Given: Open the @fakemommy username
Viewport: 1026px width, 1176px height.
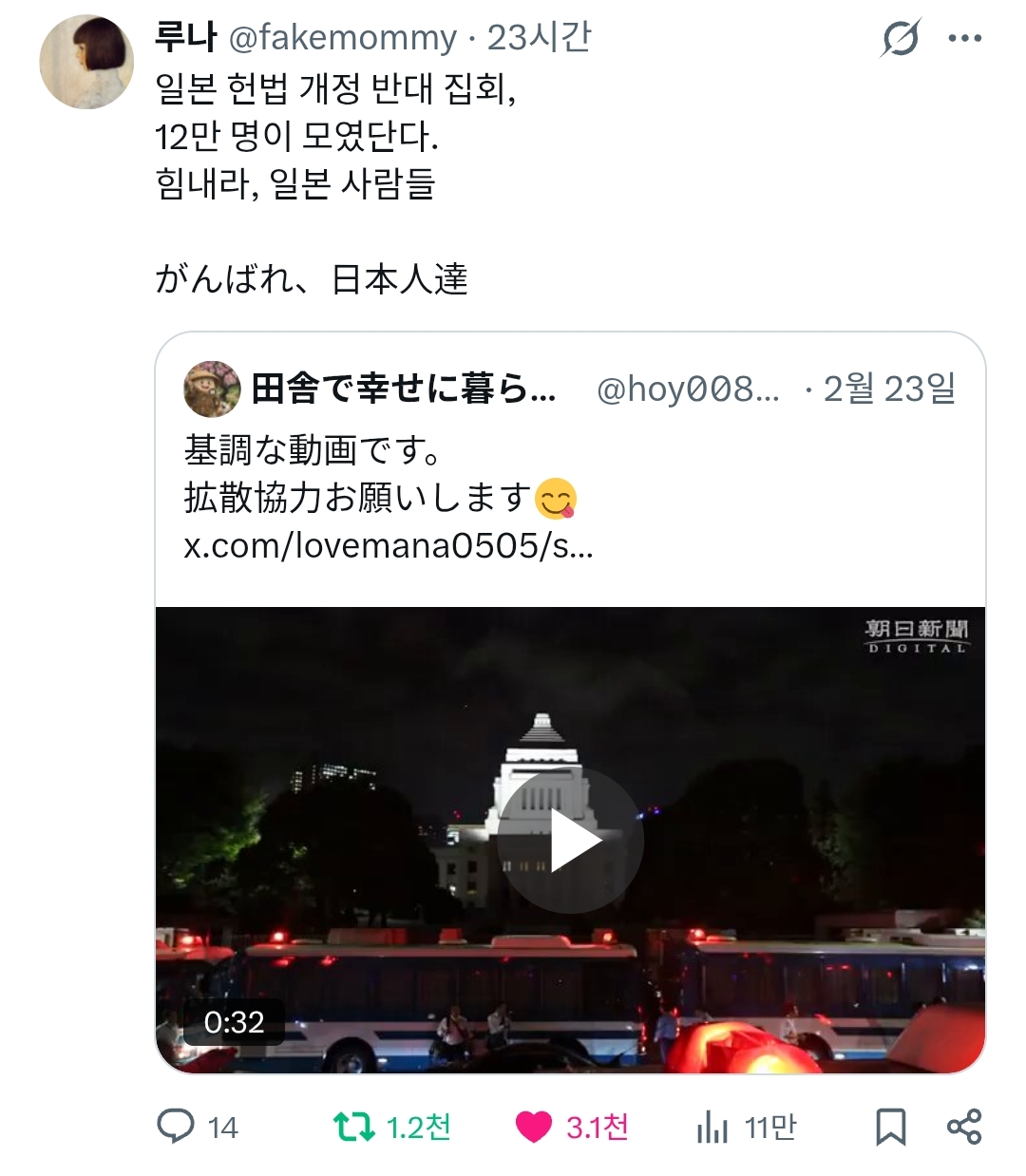Looking at the screenshot, I should click(x=343, y=38).
